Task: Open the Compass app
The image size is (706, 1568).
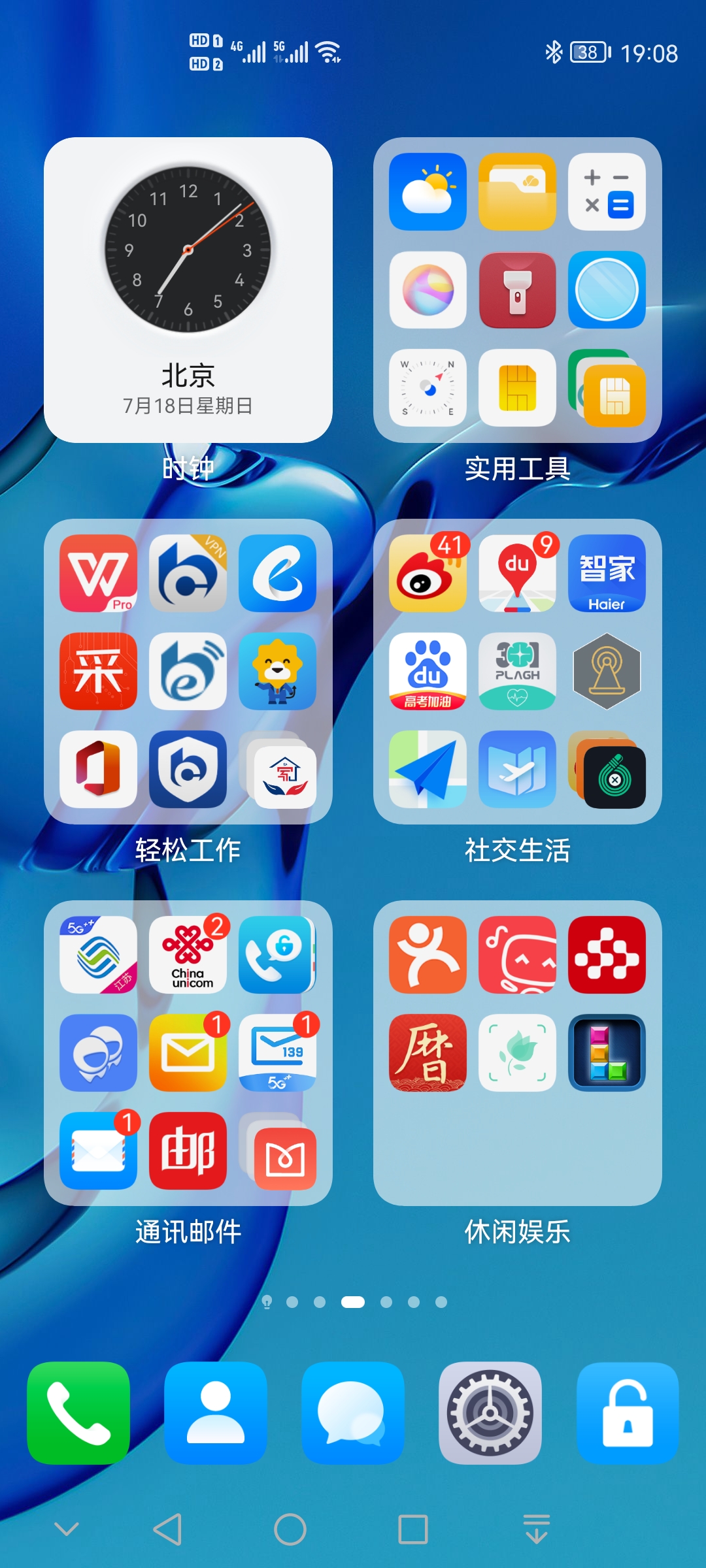Action: coord(428,388)
